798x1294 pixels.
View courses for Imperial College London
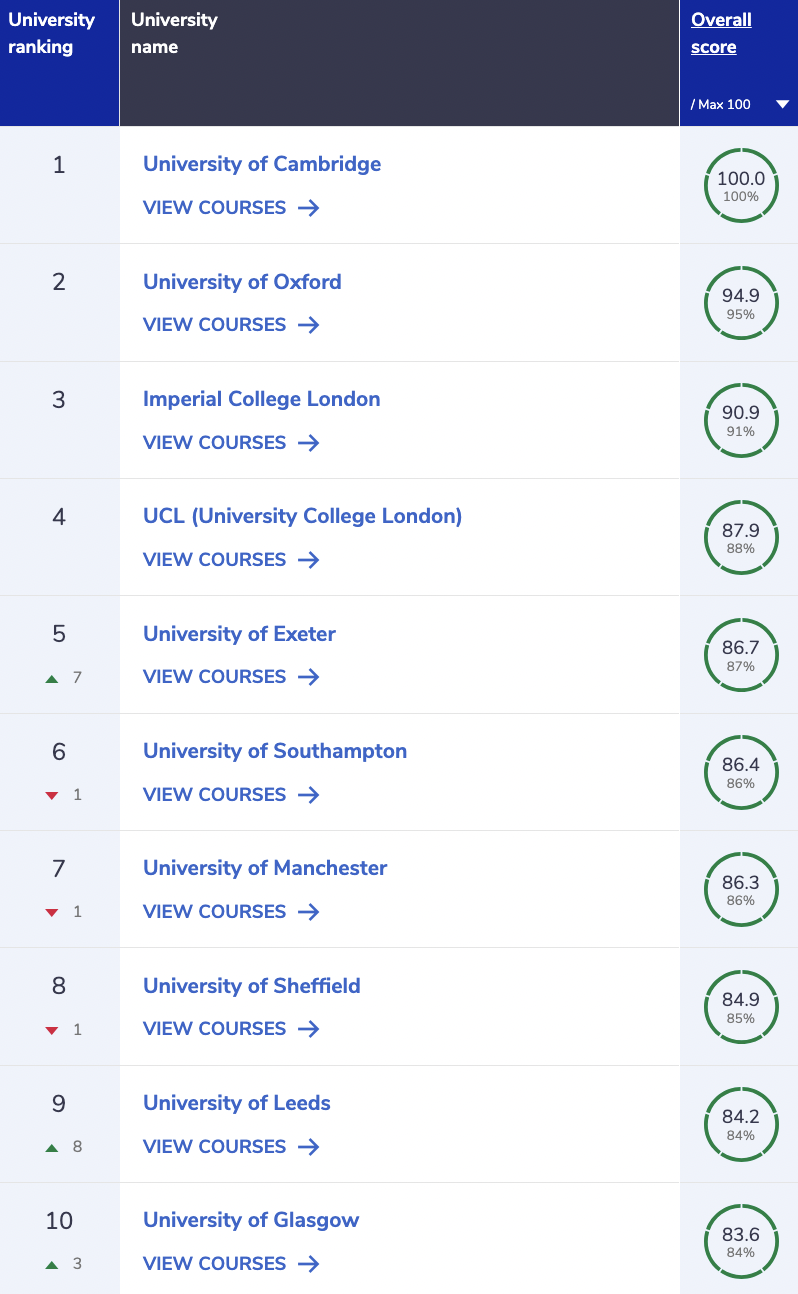pos(231,443)
